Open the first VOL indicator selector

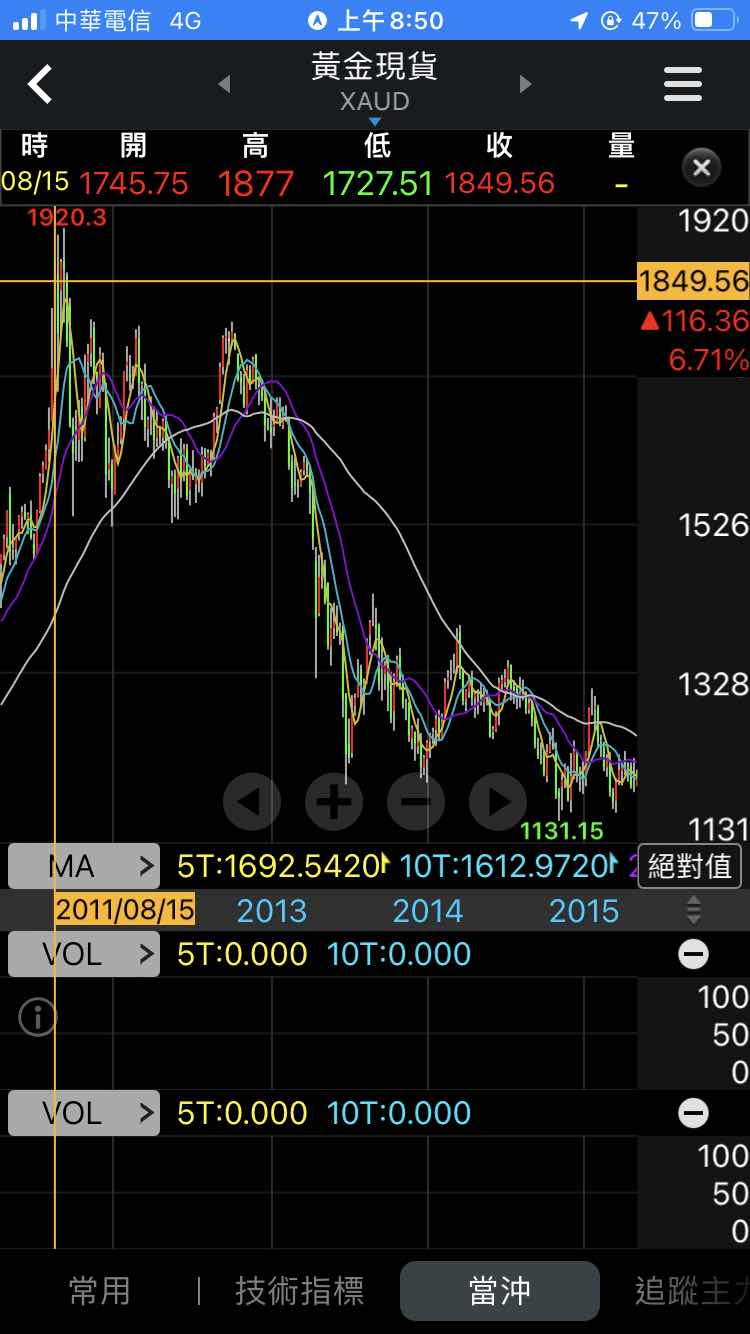coord(84,954)
